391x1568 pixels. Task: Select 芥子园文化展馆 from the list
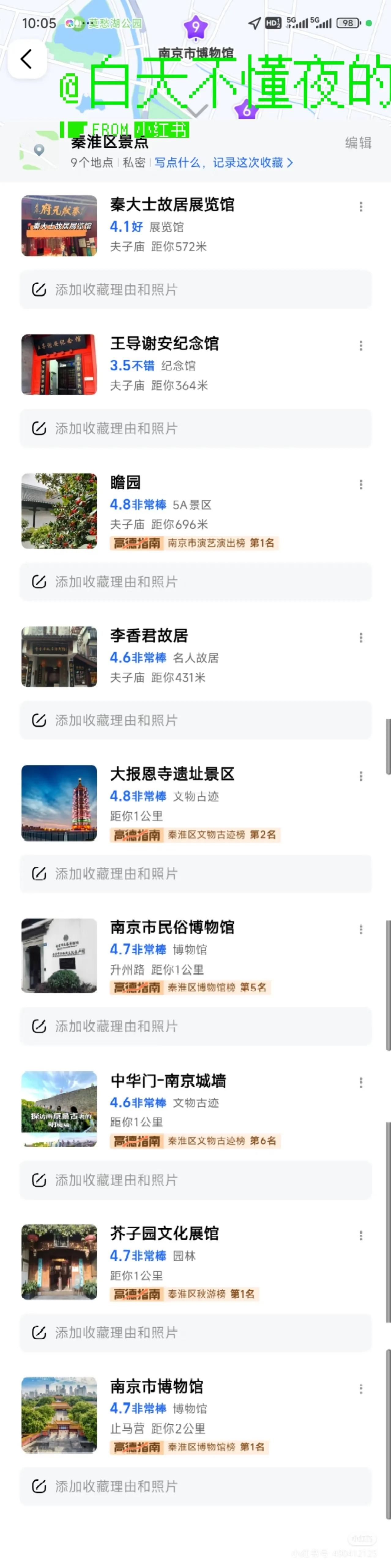pyautogui.click(x=164, y=1234)
